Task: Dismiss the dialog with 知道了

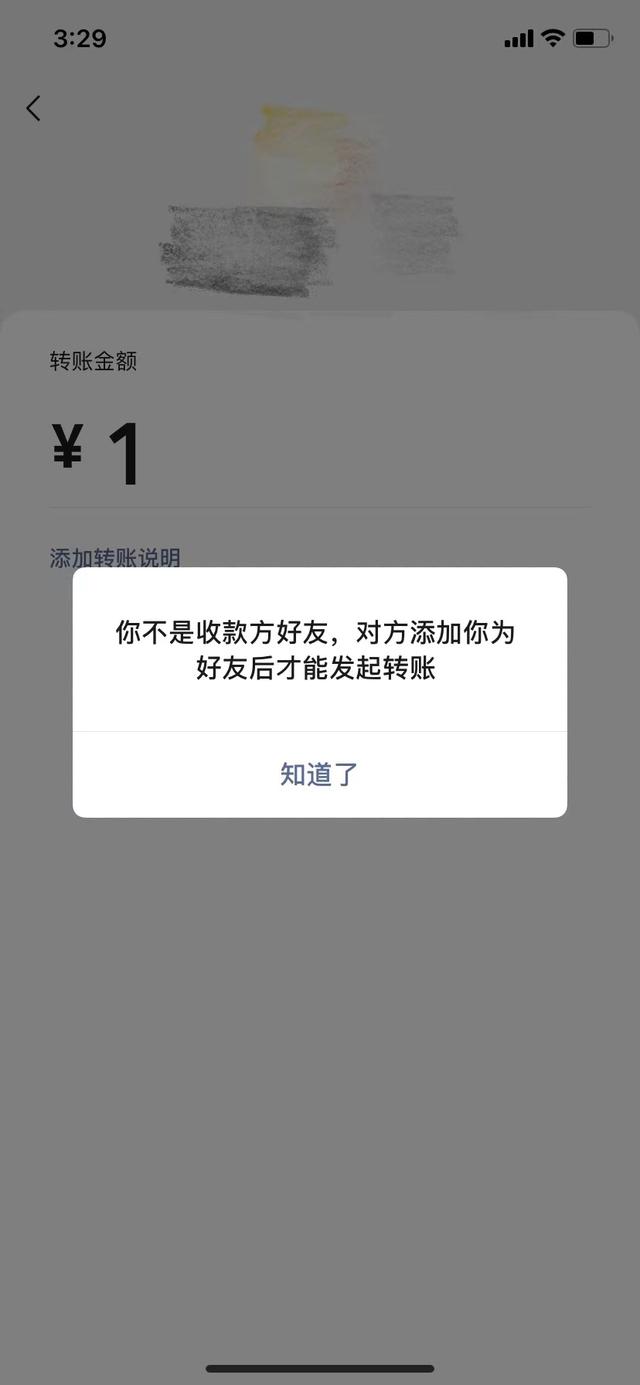Action: click(319, 774)
